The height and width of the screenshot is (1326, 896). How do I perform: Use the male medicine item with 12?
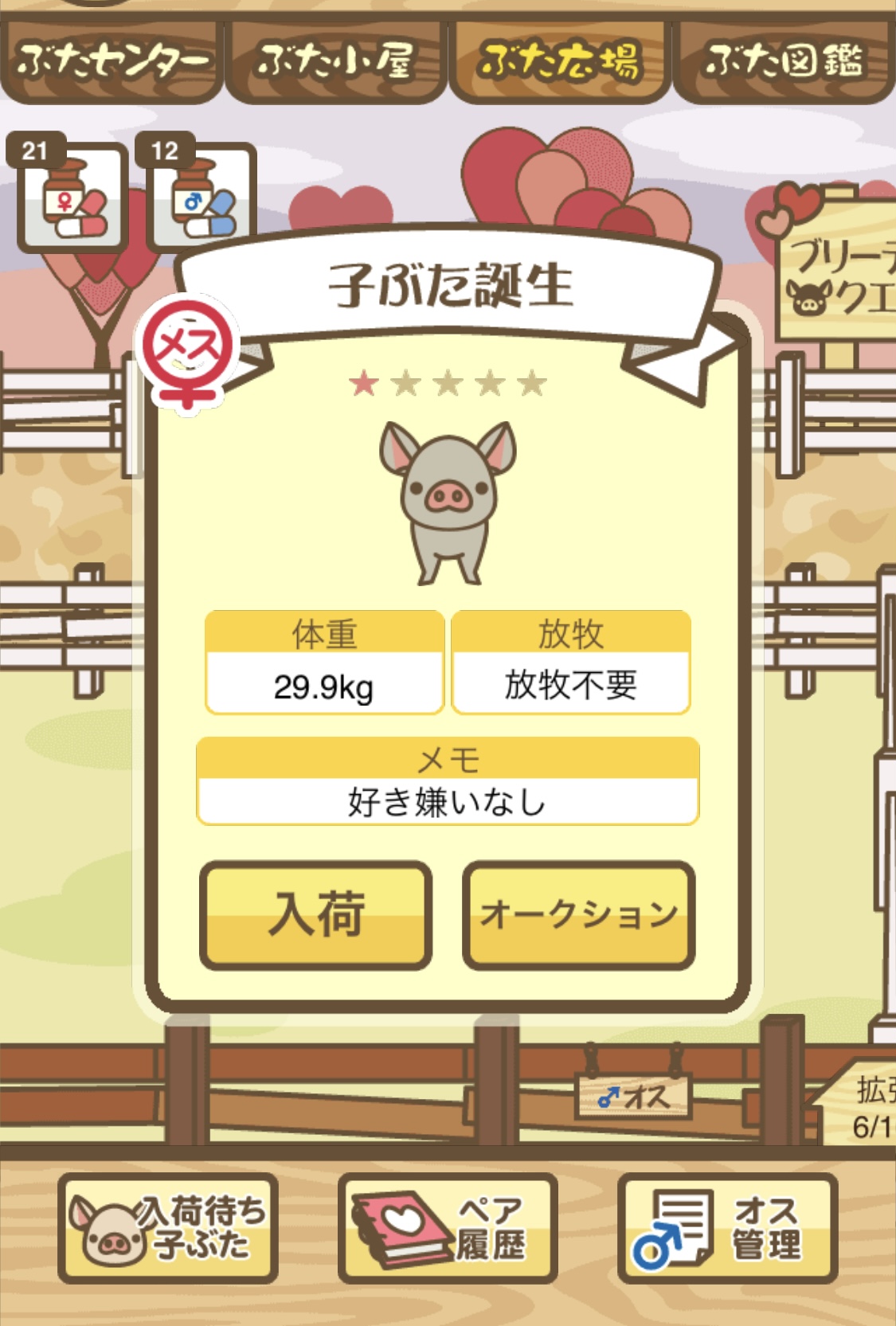pos(202,199)
